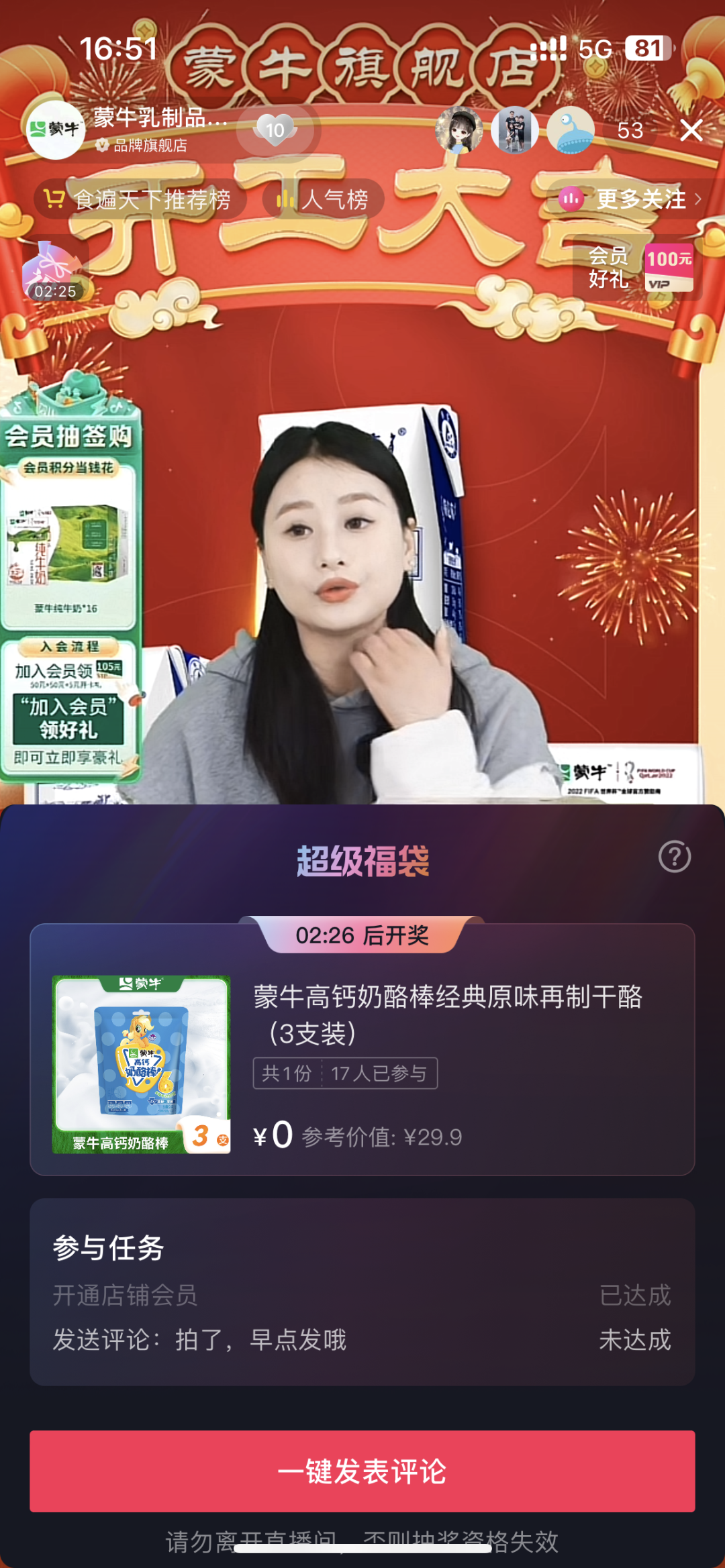Tap 一键发表评论 to post the comment
The image size is (725, 1568).
[362, 1471]
